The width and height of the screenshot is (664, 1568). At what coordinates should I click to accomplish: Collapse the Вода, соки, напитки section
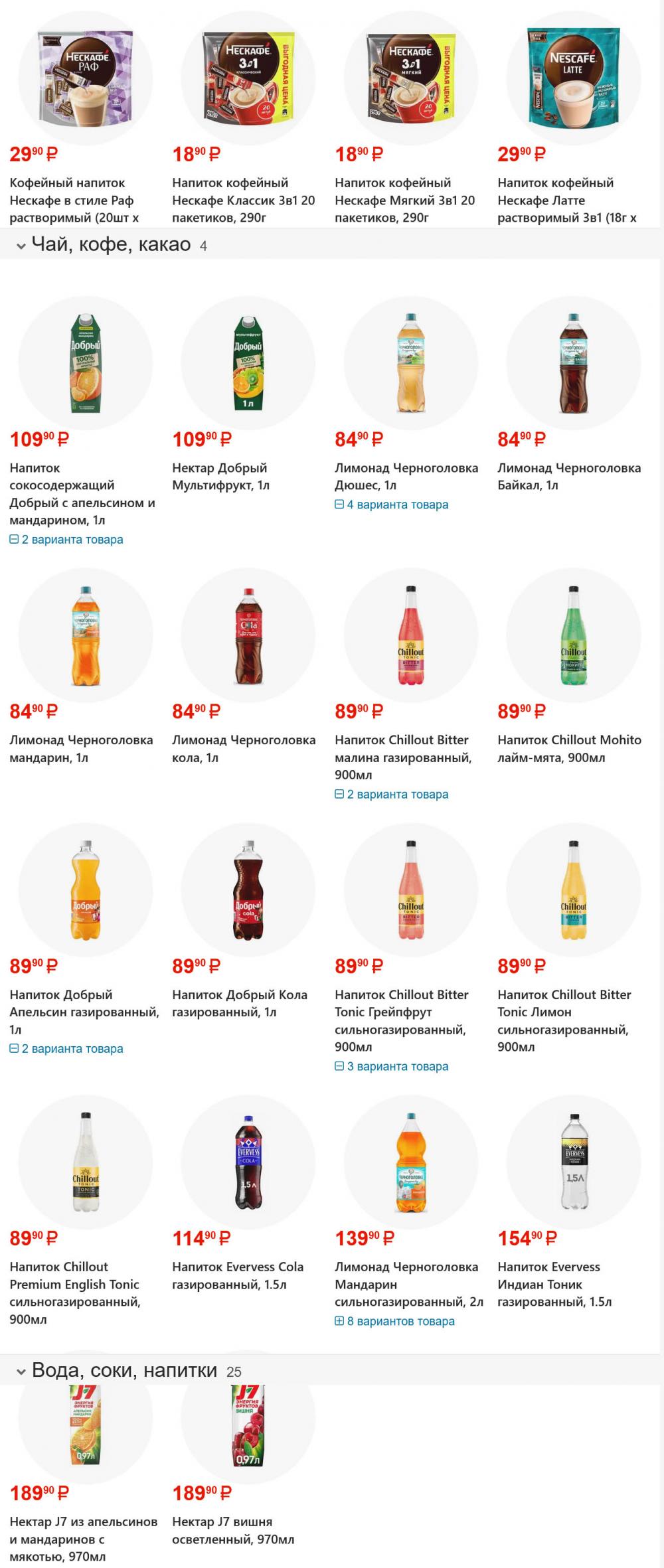point(21,1372)
